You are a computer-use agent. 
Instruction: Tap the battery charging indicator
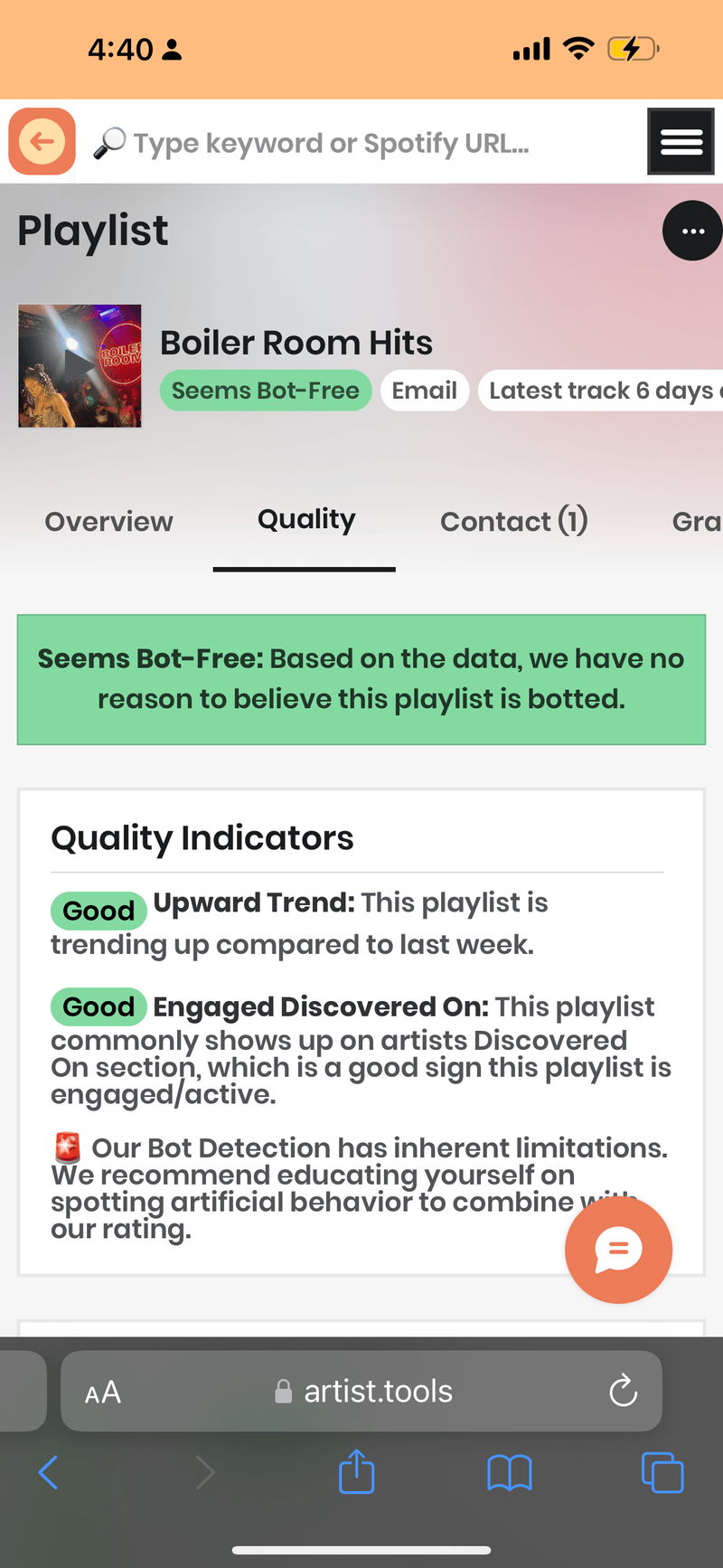(633, 50)
